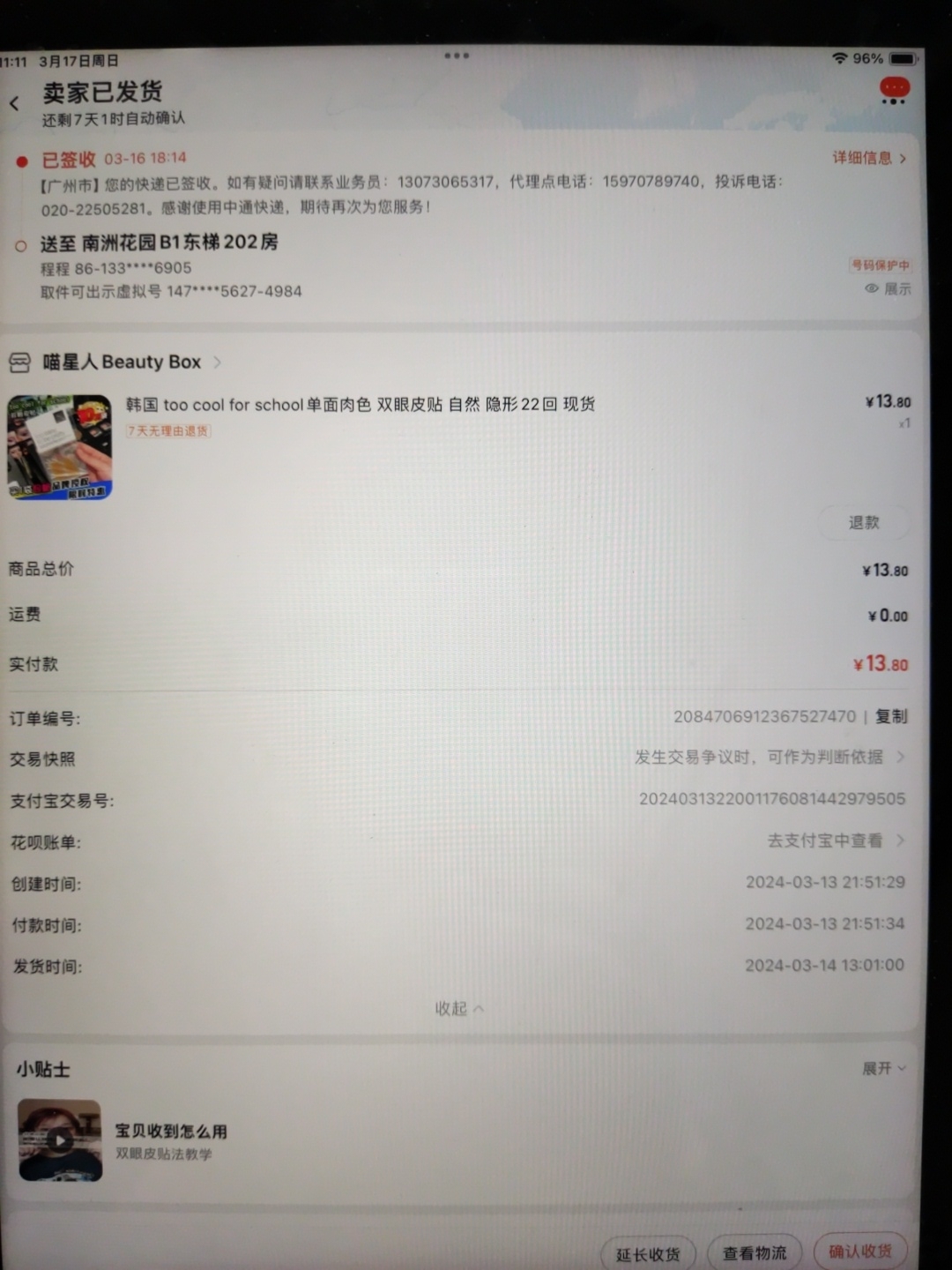952x1270 pixels.
Task: Open the 喵星人 Beauty Box store
Action: pos(123,362)
